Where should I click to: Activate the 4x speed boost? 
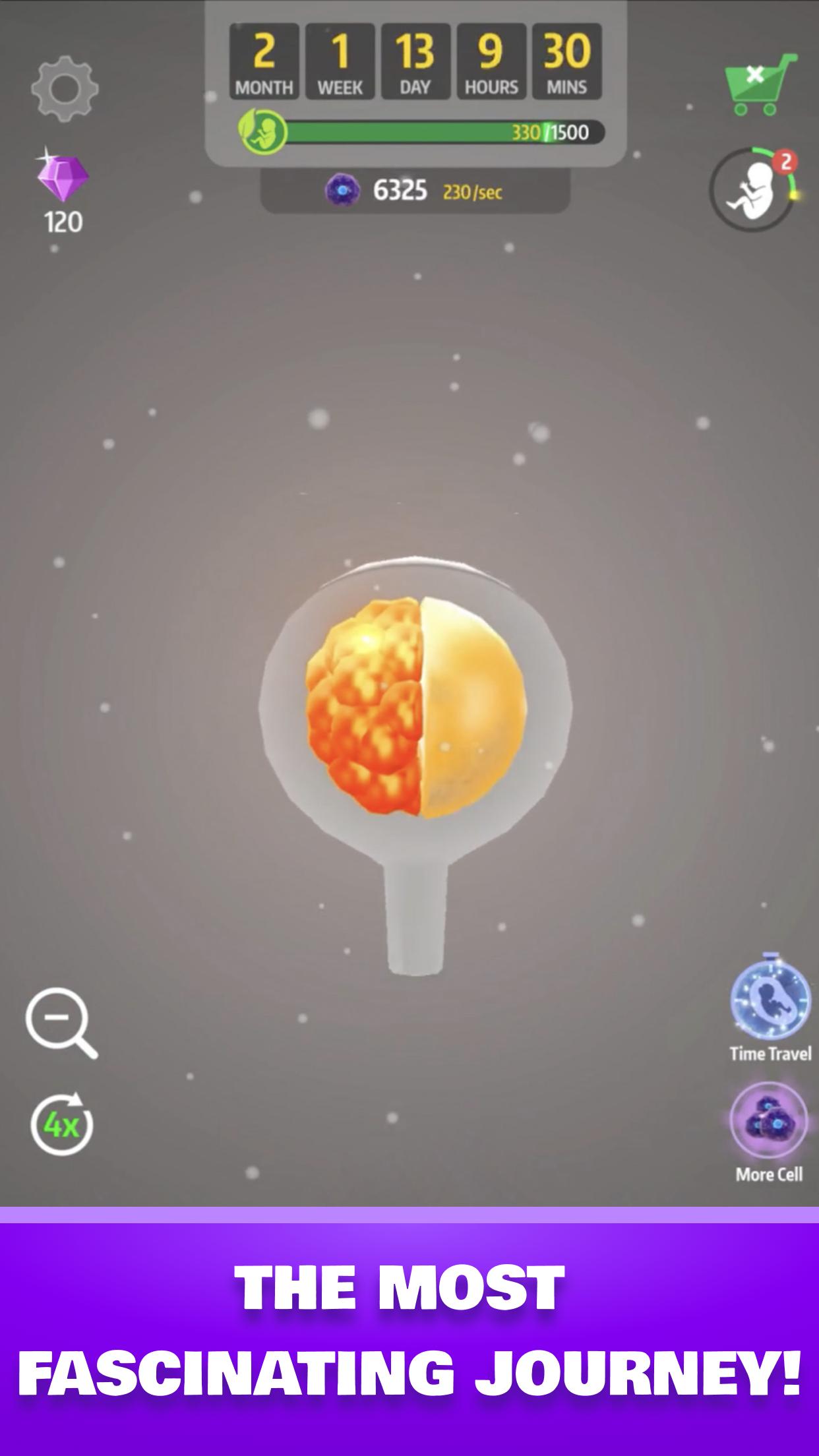[62, 1125]
